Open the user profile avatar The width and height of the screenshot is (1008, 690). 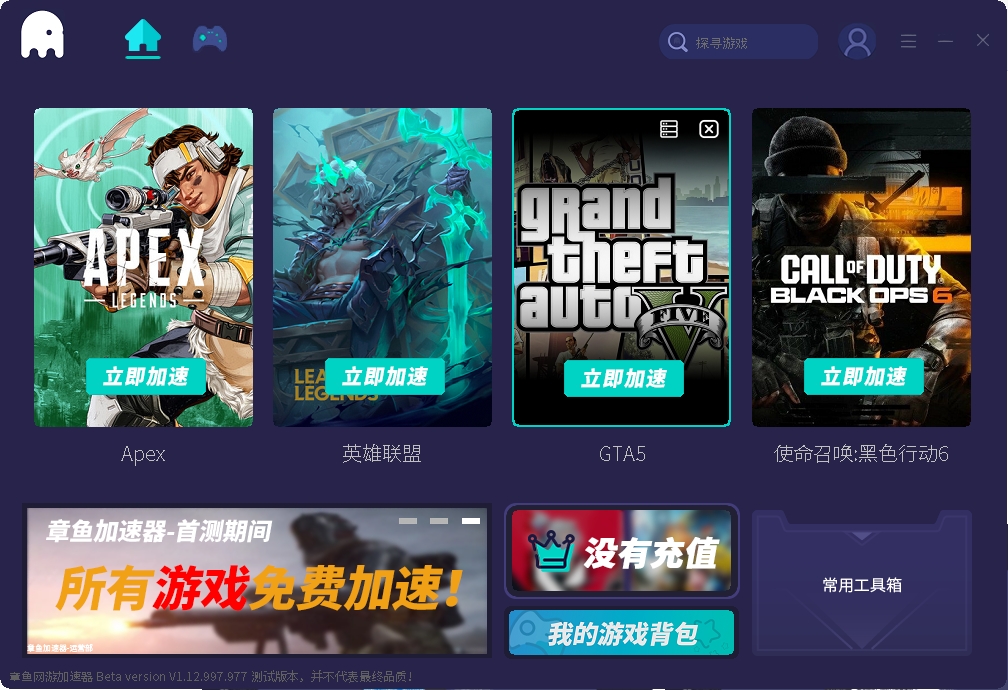coord(857,42)
